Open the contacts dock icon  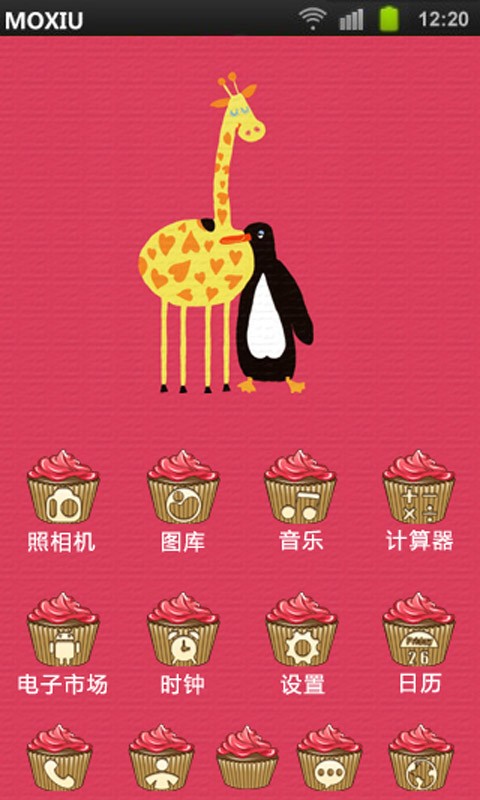[161, 758]
